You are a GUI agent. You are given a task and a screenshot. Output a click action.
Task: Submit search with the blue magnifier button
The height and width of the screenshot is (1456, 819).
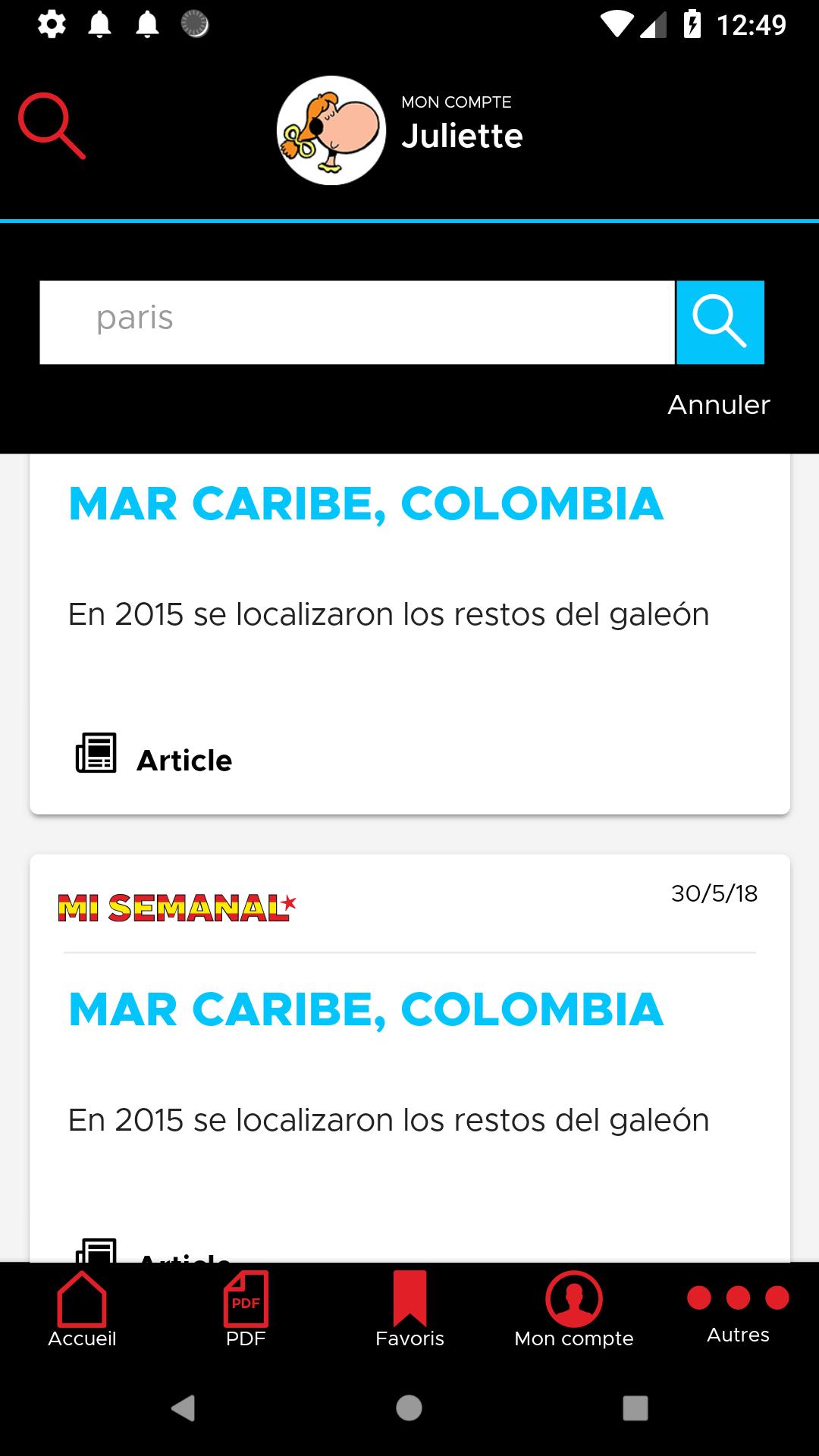[720, 322]
